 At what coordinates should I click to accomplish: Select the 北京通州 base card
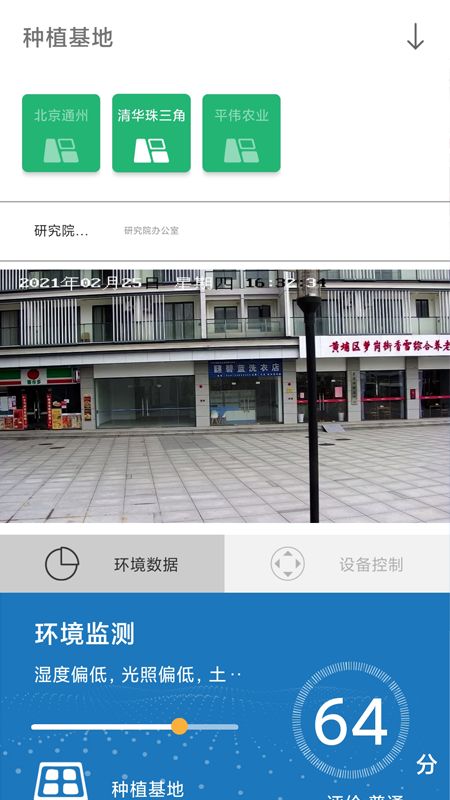(x=61, y=133)
